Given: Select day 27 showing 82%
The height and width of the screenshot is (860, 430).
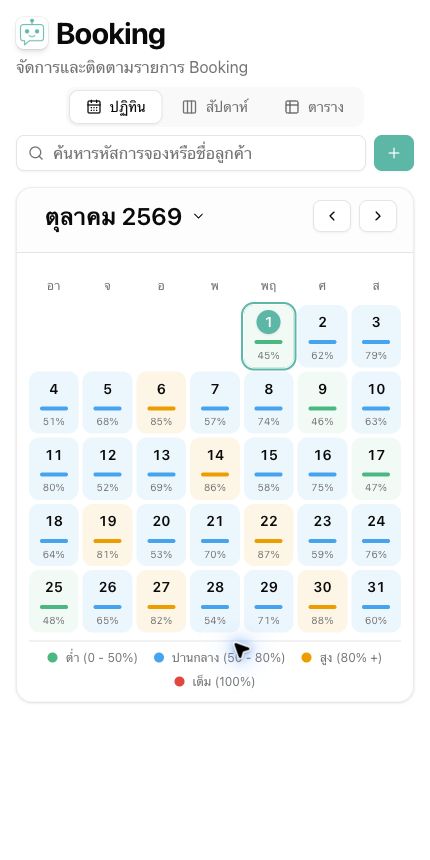Looking at the screenshot, I should [x=161, y=601].
